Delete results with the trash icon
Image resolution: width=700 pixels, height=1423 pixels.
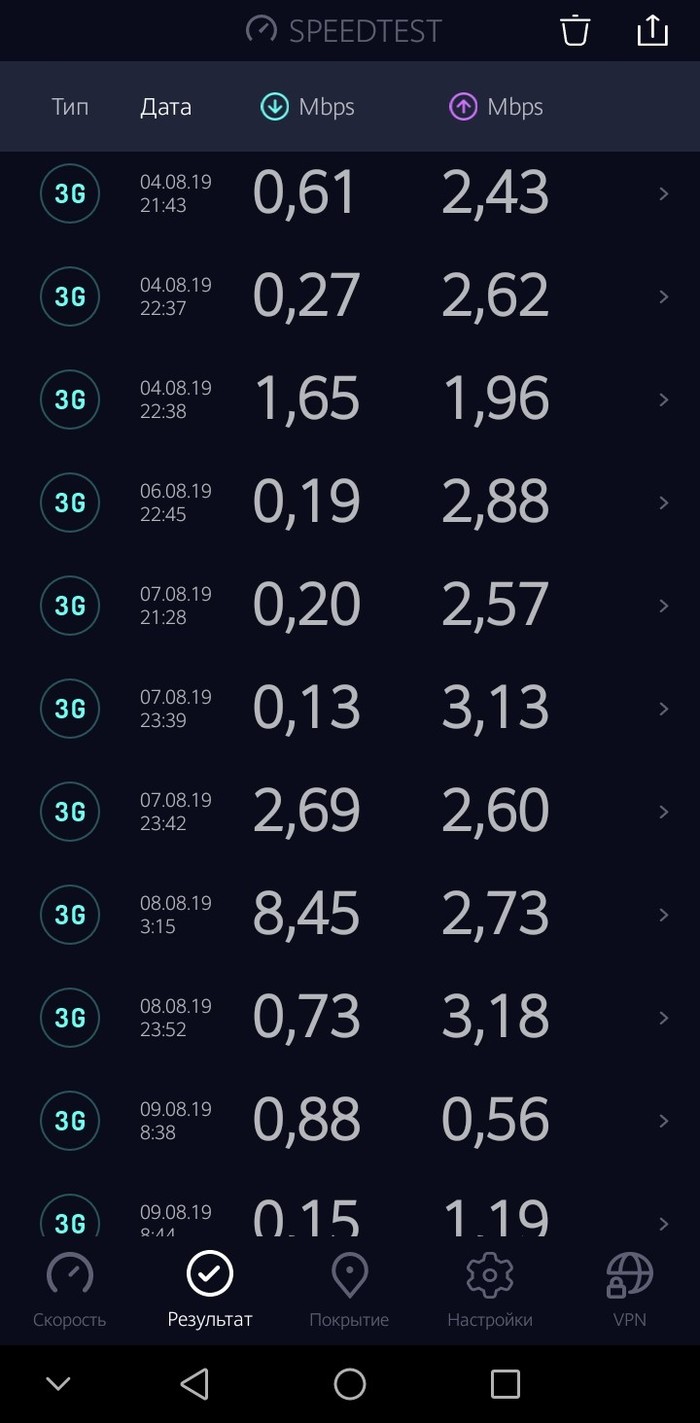click(575, 31)
